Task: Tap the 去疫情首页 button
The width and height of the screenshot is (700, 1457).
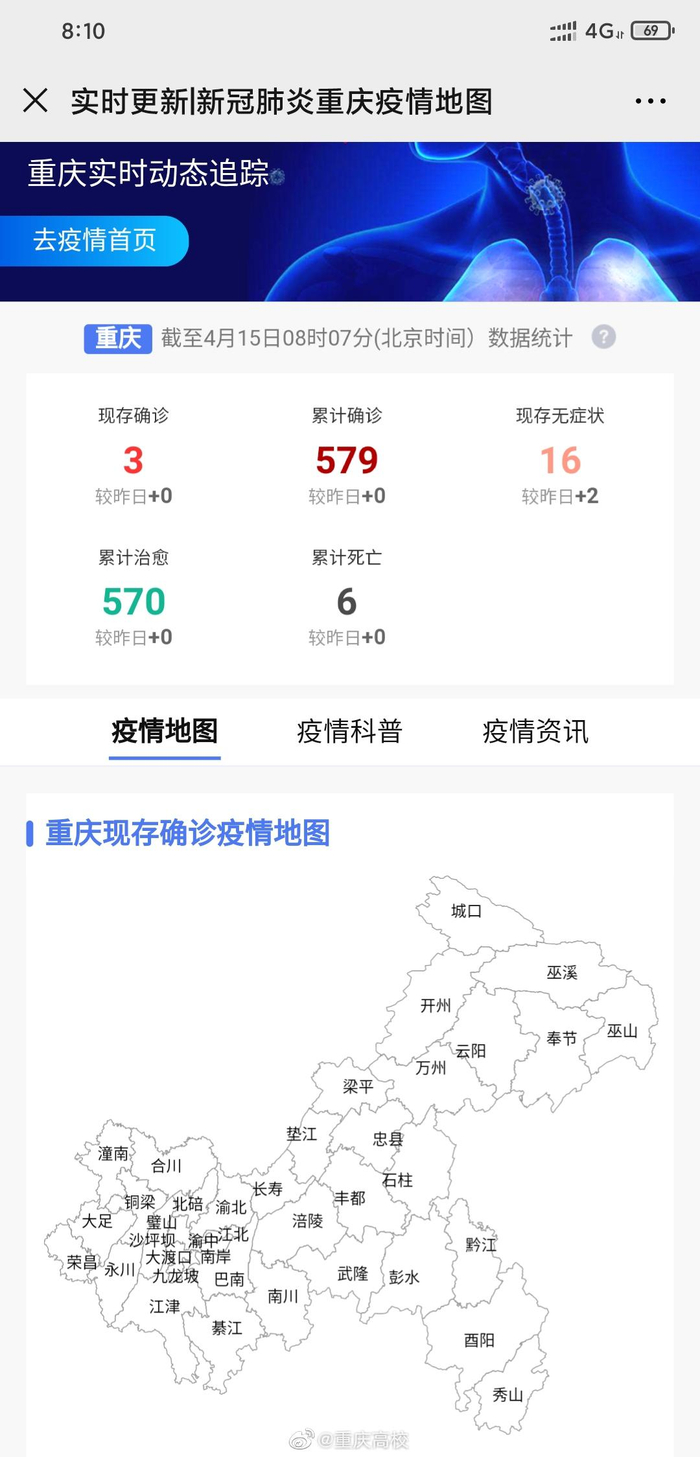Action: point(95,241)
